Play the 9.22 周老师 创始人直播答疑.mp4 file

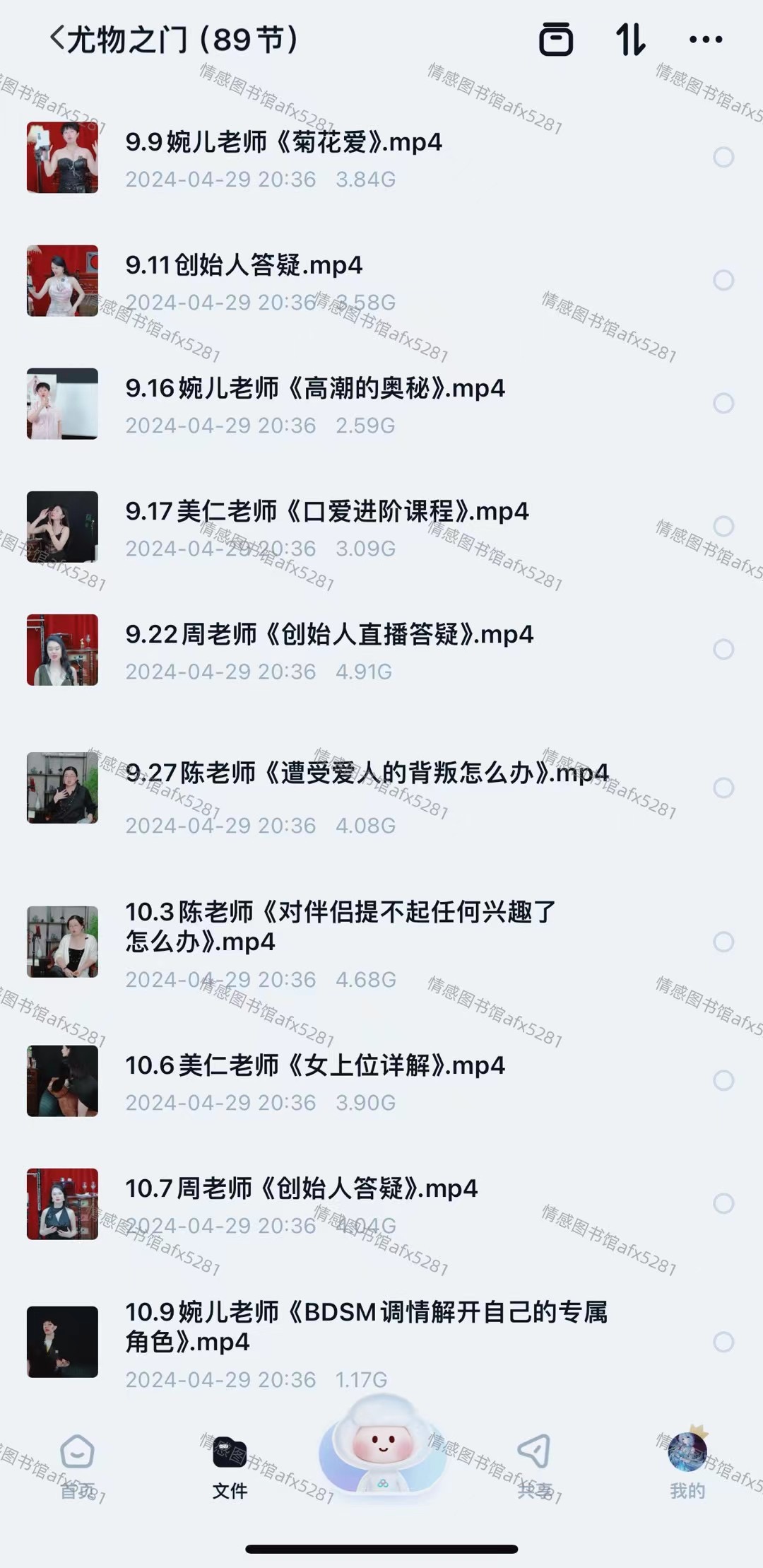coord(329,635)
